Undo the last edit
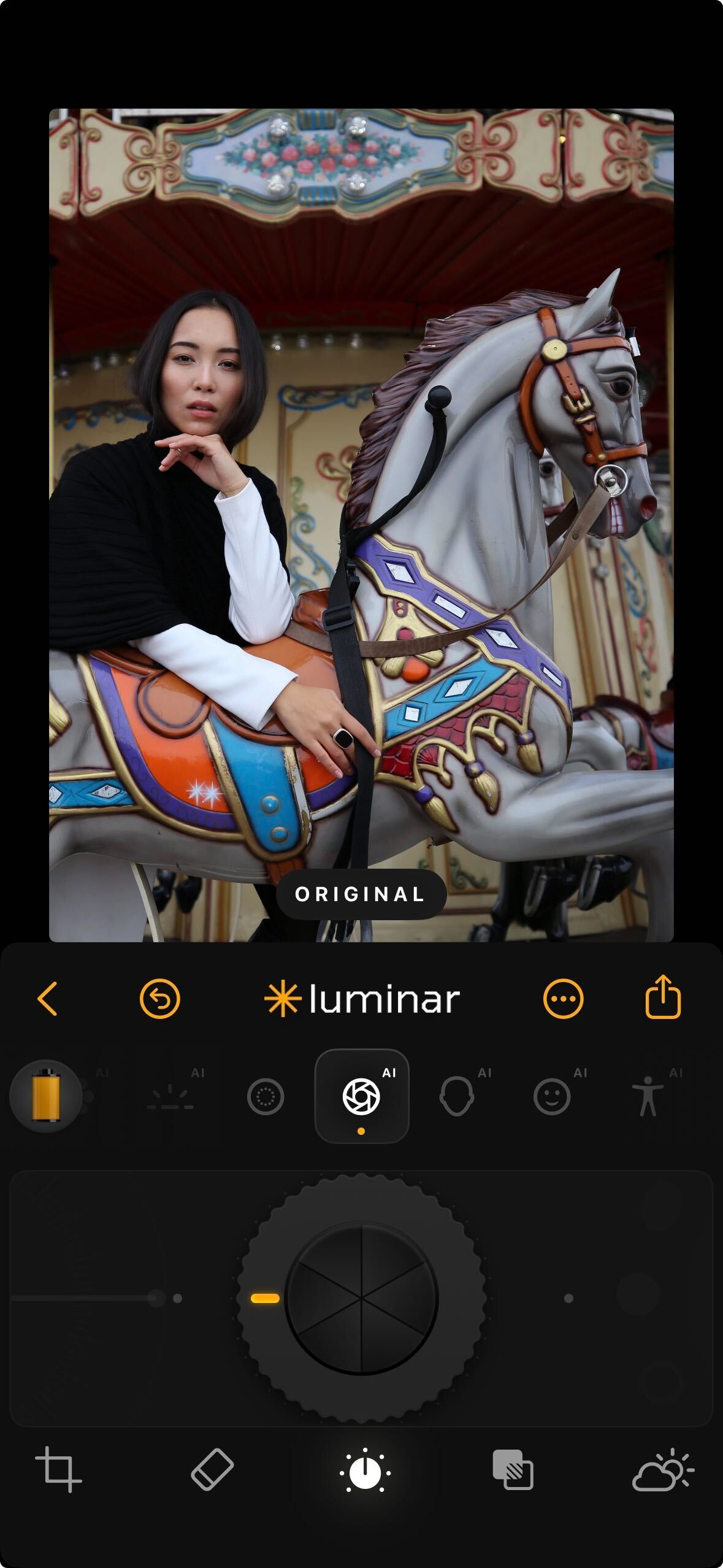Viewport: 723px width, 1568px height. [x=159, y=999]
